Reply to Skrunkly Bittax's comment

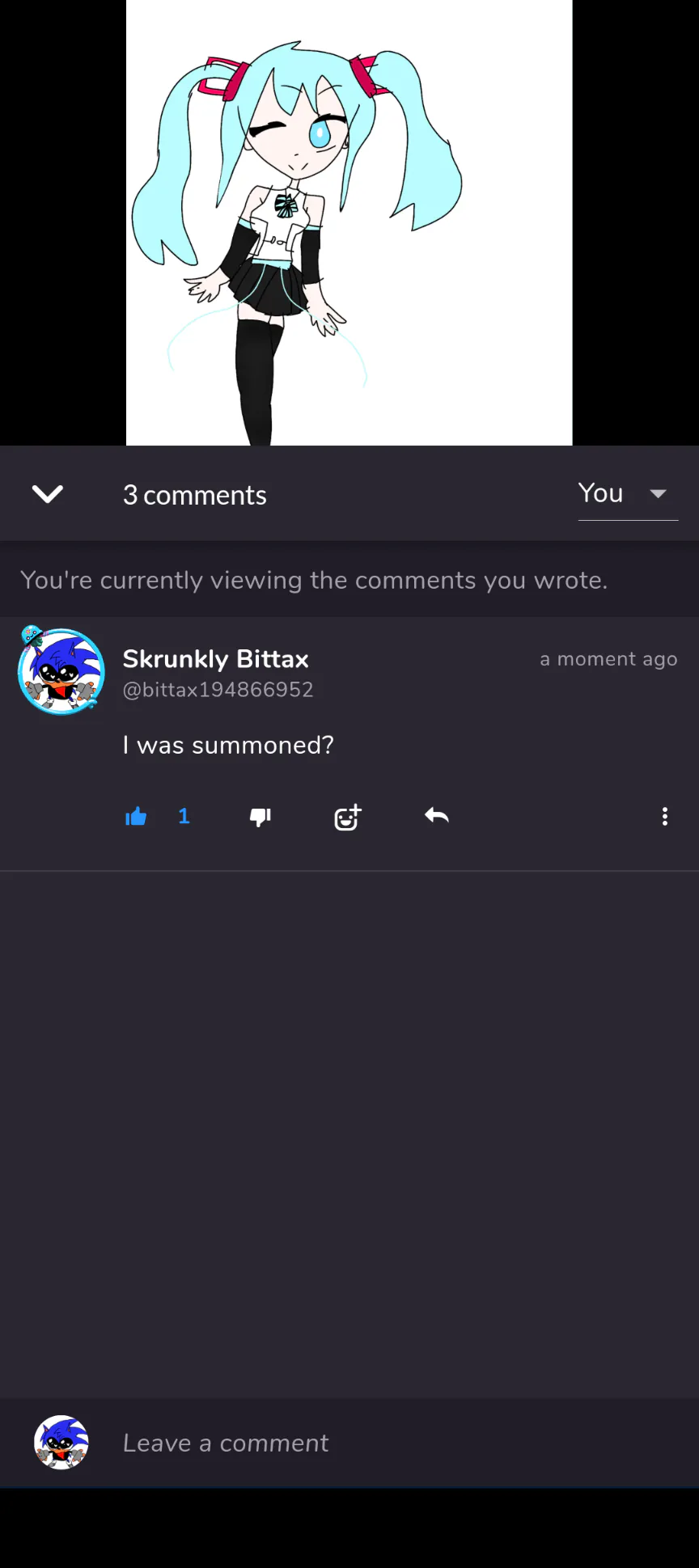click(x=437, y=816)
